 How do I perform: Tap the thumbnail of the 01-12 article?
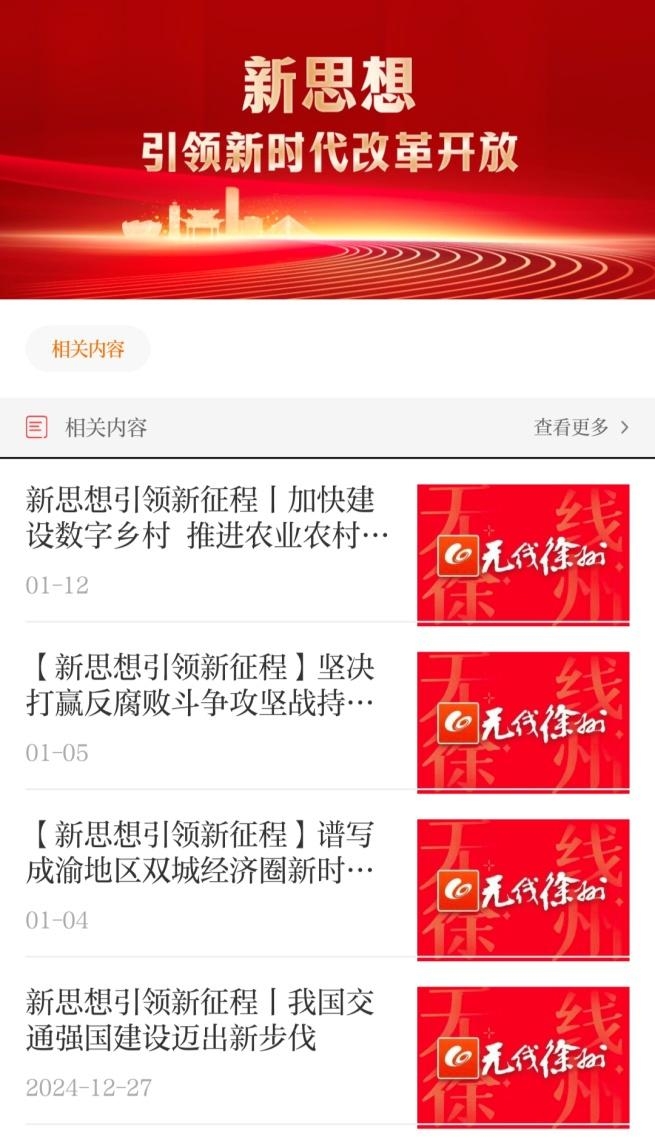(523, 555)
